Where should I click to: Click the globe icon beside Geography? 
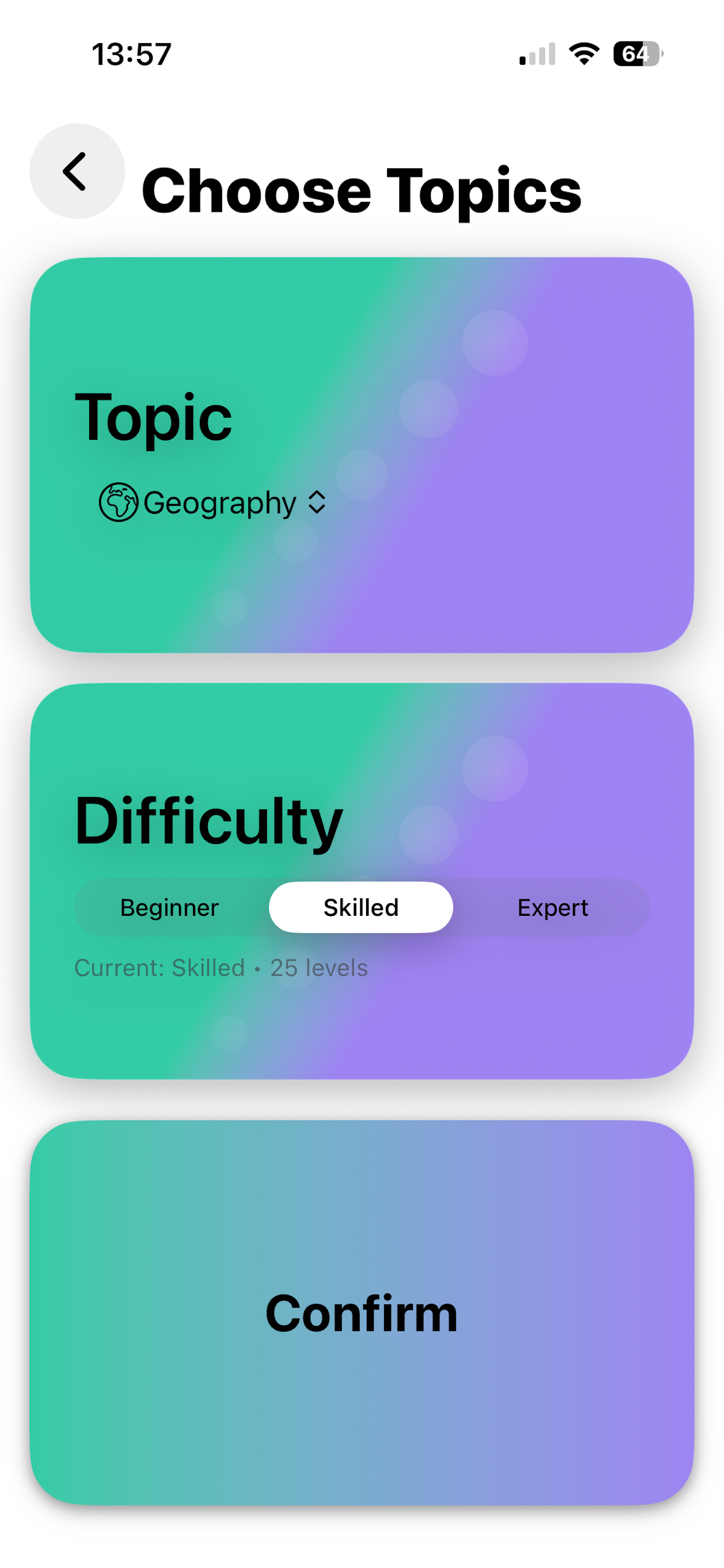coord(120,502)
